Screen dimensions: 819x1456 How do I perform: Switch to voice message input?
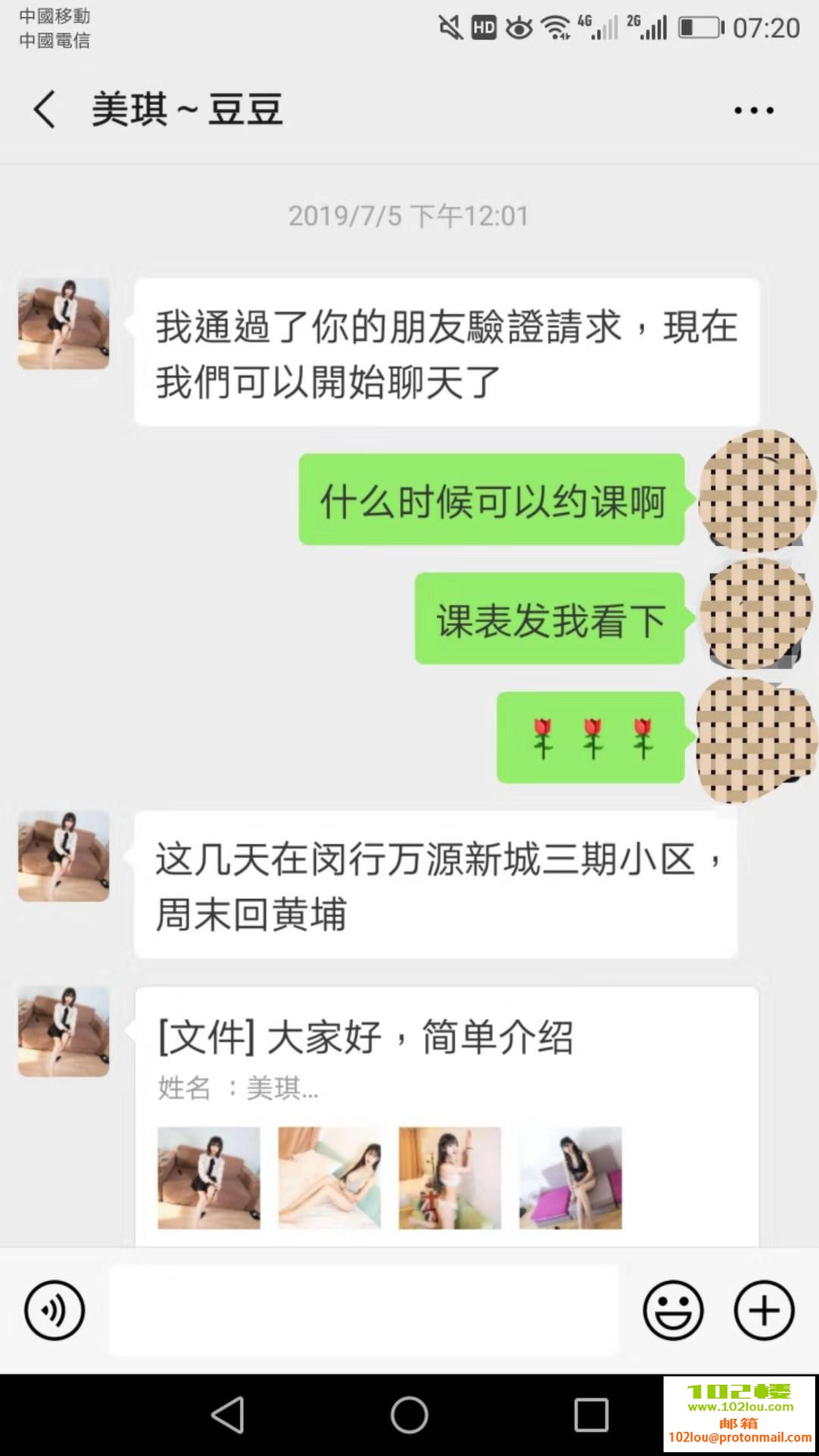[x=55, y=1310]
